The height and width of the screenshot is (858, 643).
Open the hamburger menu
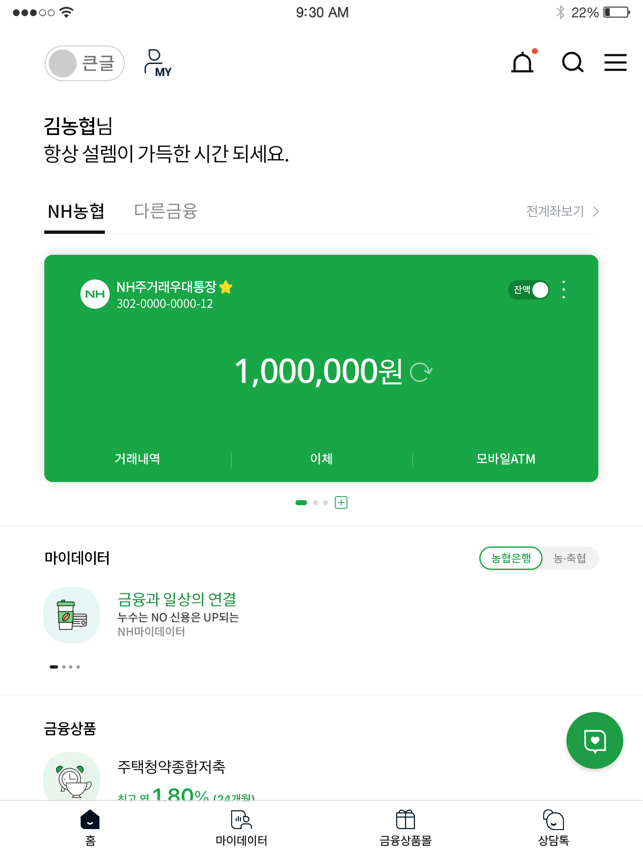tap(615, 63)
